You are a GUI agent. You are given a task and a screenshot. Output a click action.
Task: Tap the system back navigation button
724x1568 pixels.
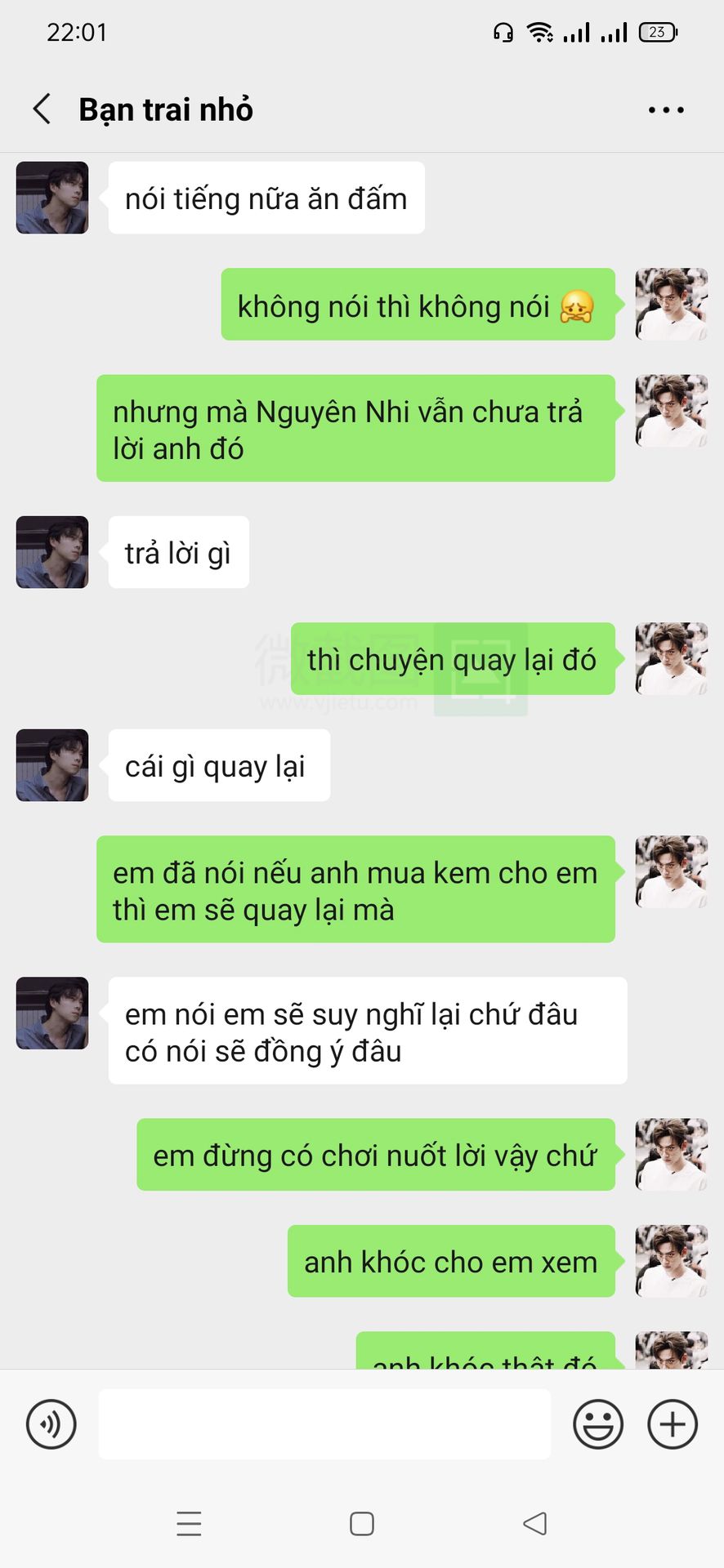pos(535,1523)
